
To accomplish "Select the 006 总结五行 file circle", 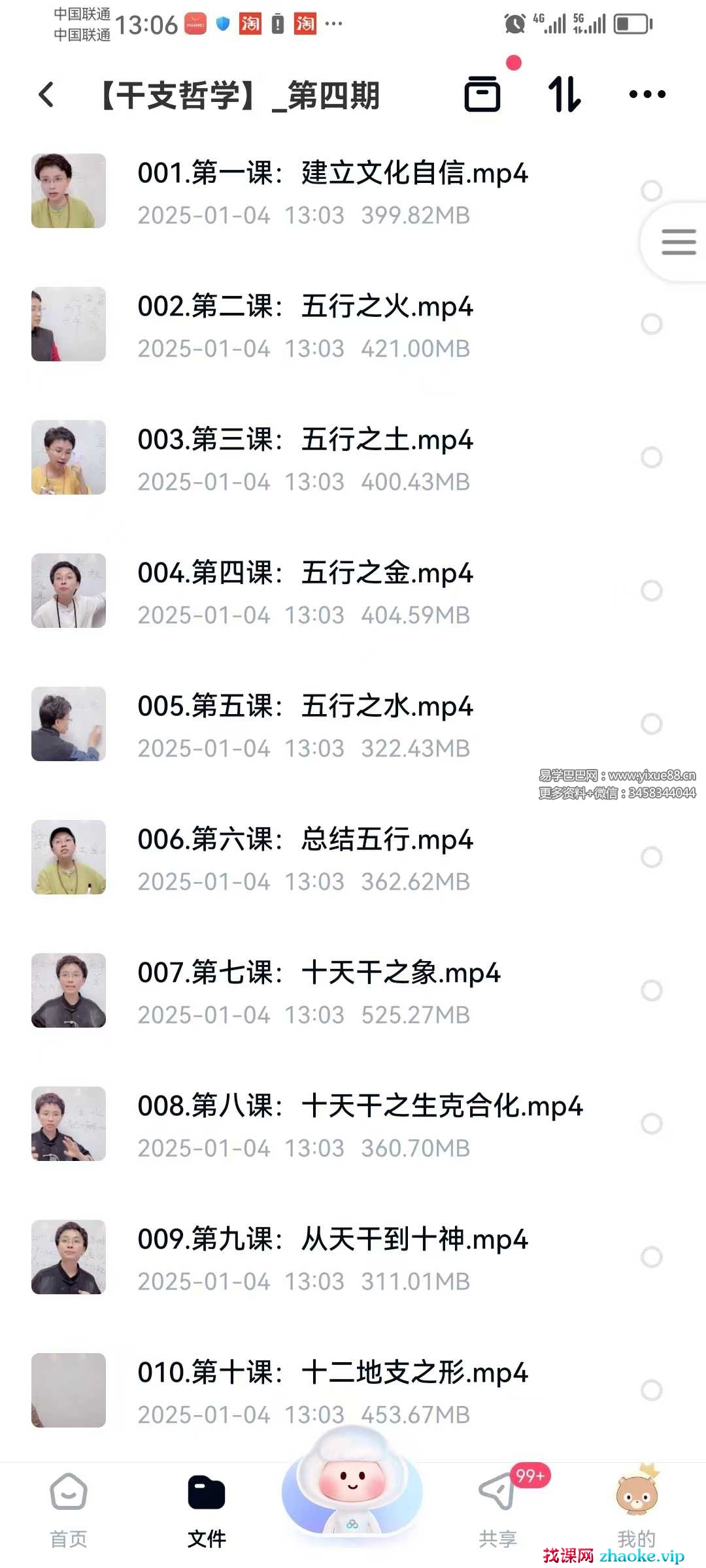I will [651, 857].
